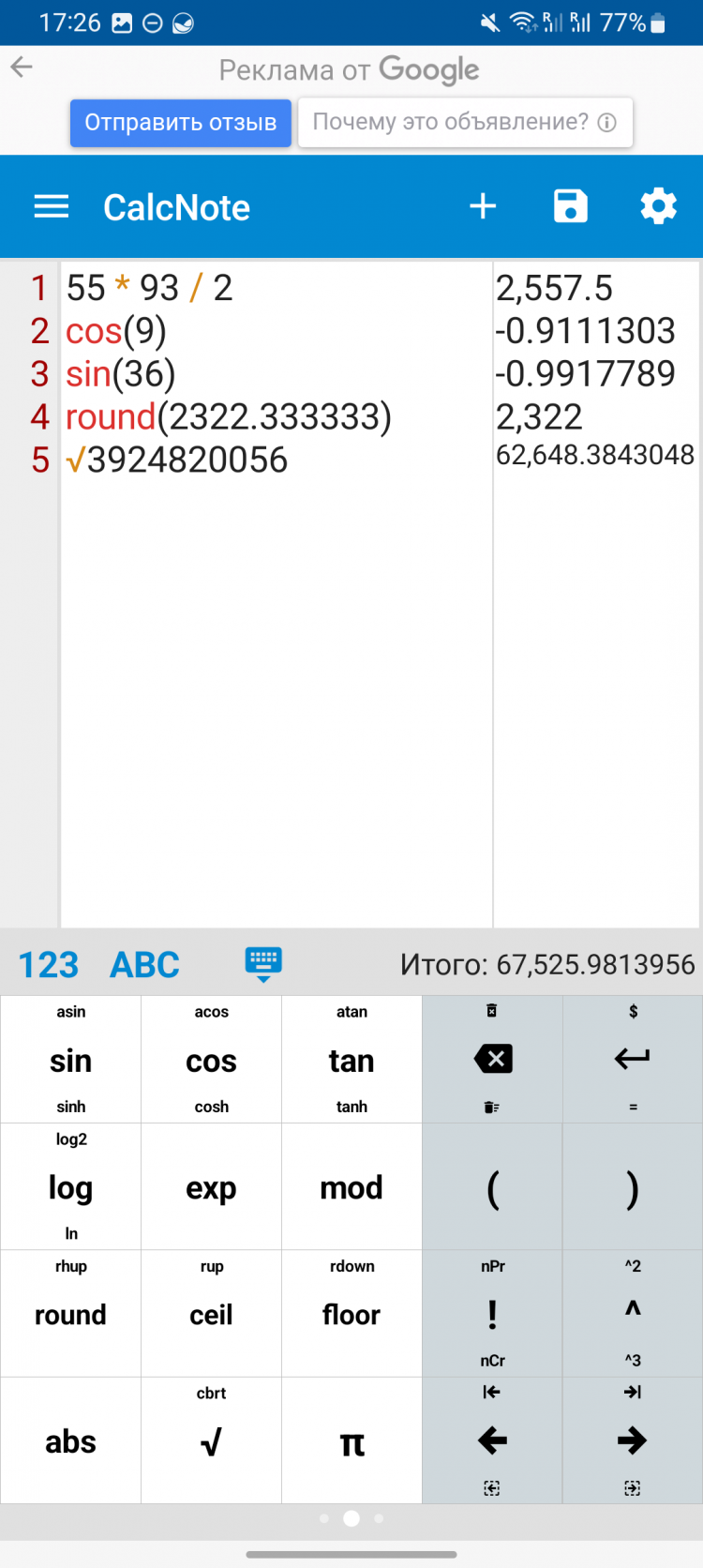Screen dimensions: 703x1568
Task: Insert the tan function
Action: tap(351, 1061)
